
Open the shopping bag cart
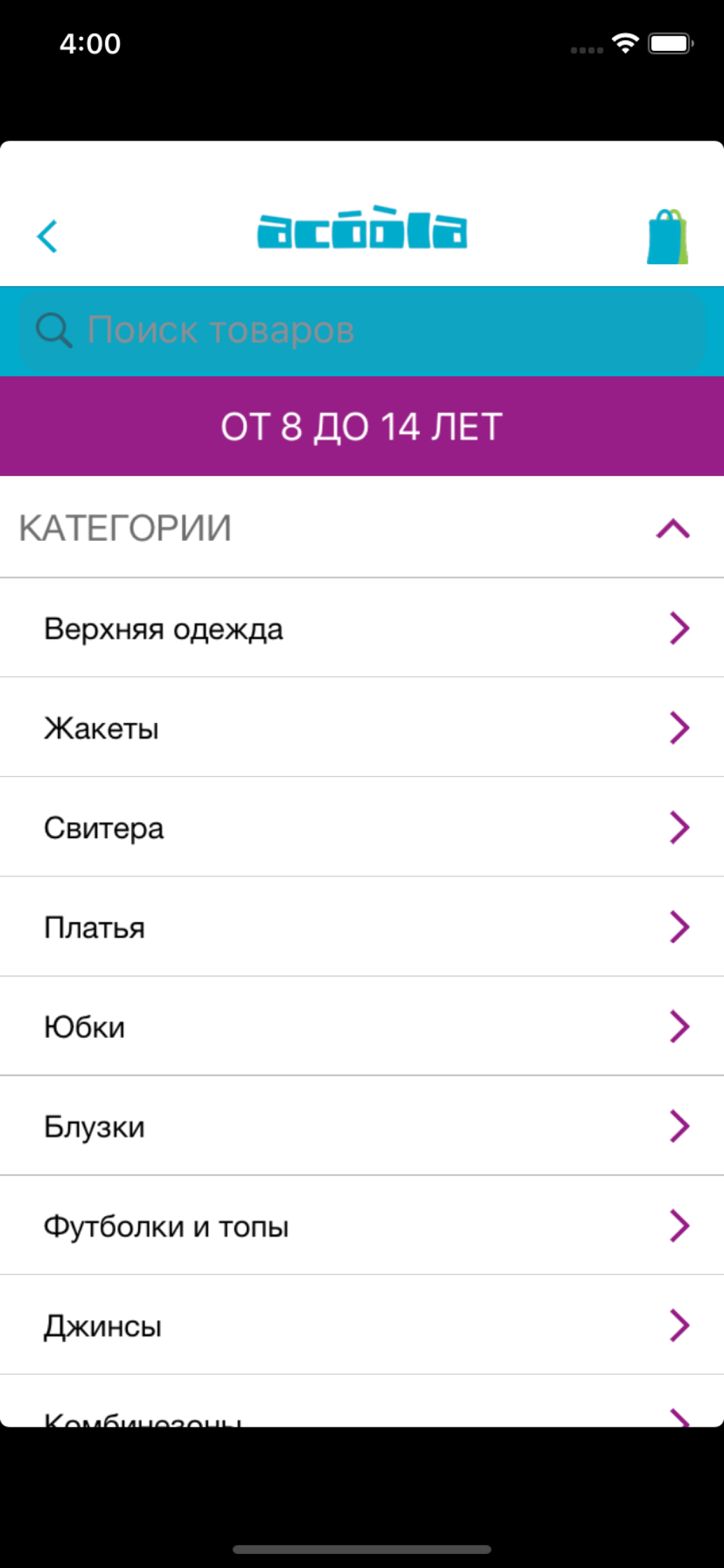tap(667, 237)
